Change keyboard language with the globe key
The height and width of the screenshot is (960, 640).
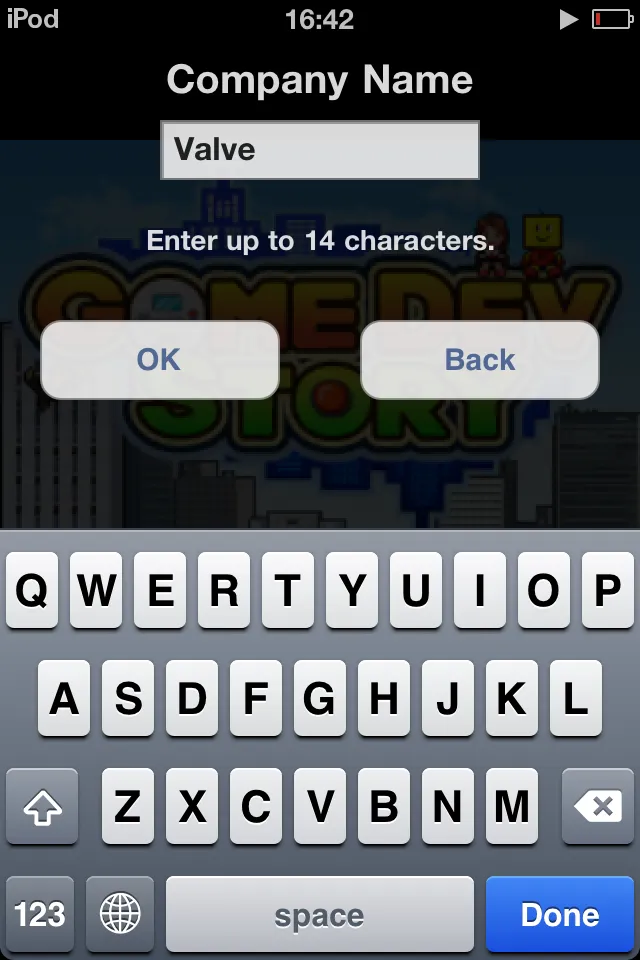(x=120, y=914)
